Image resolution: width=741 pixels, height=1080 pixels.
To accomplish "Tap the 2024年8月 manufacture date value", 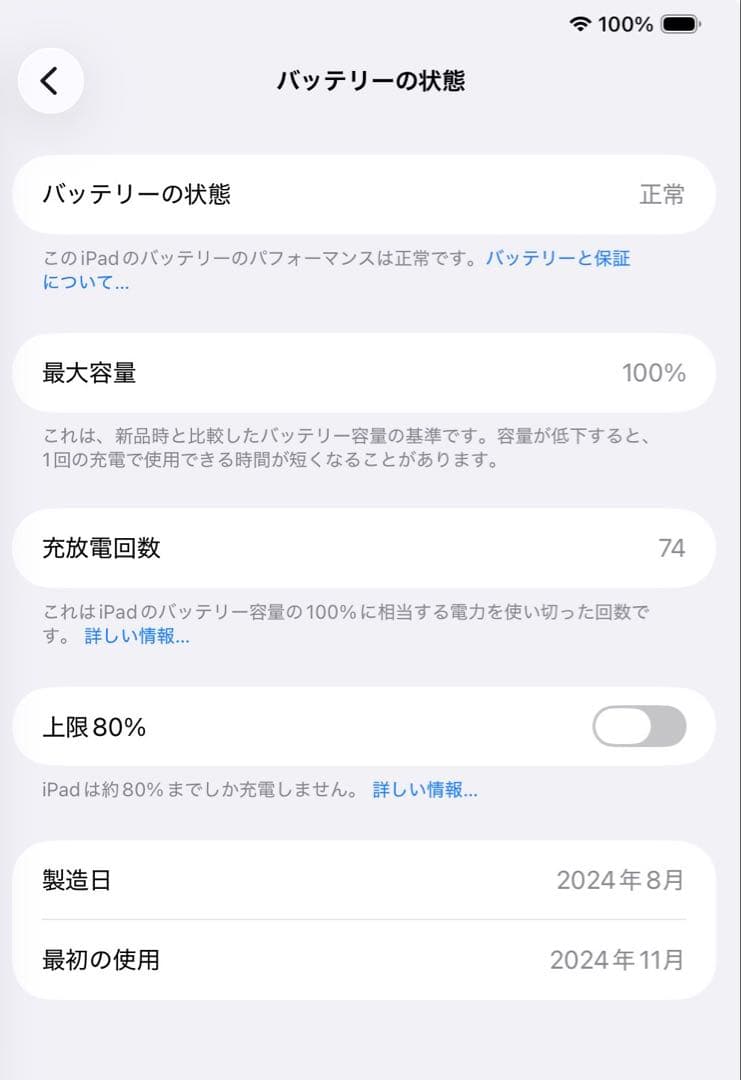I will coord(622,881).
